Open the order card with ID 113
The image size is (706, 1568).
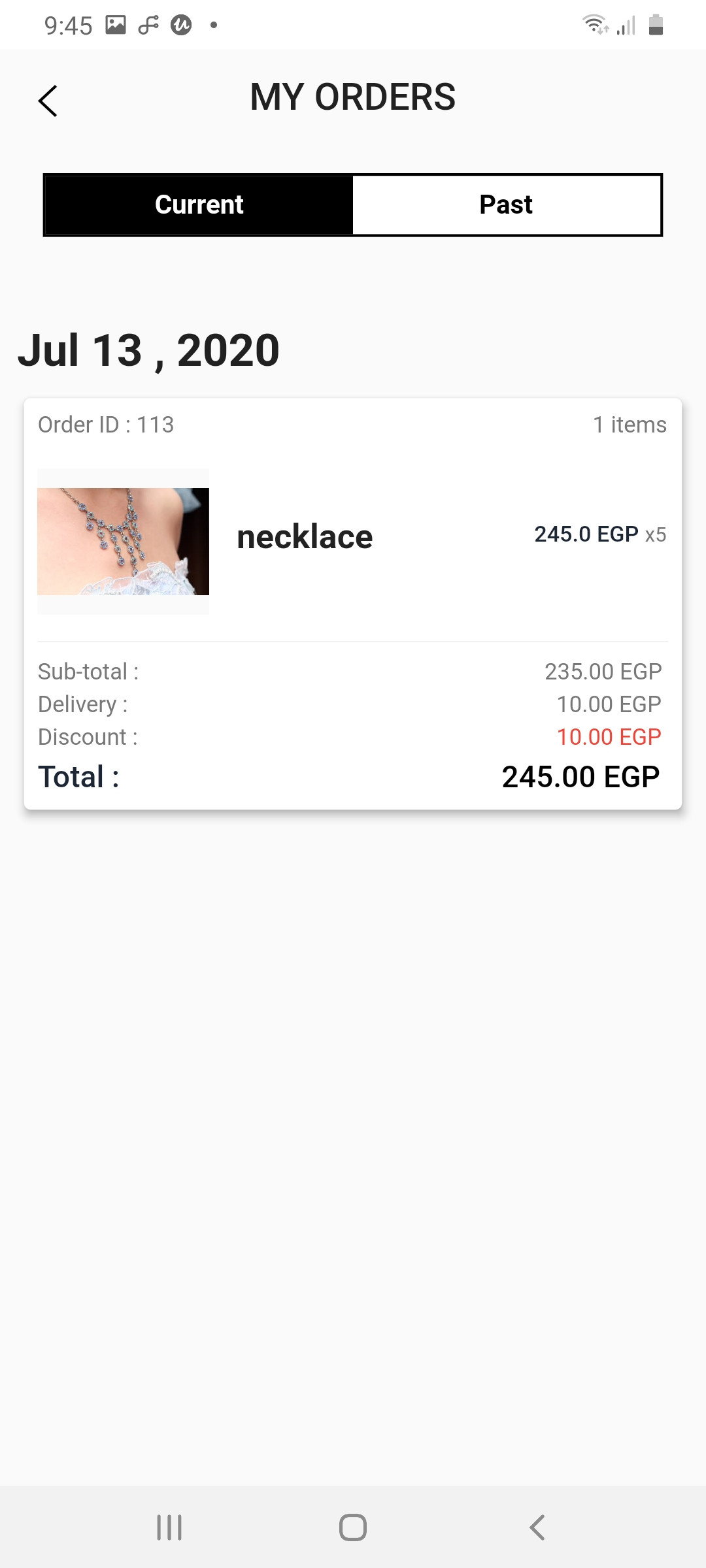click(x=353, y=604)
